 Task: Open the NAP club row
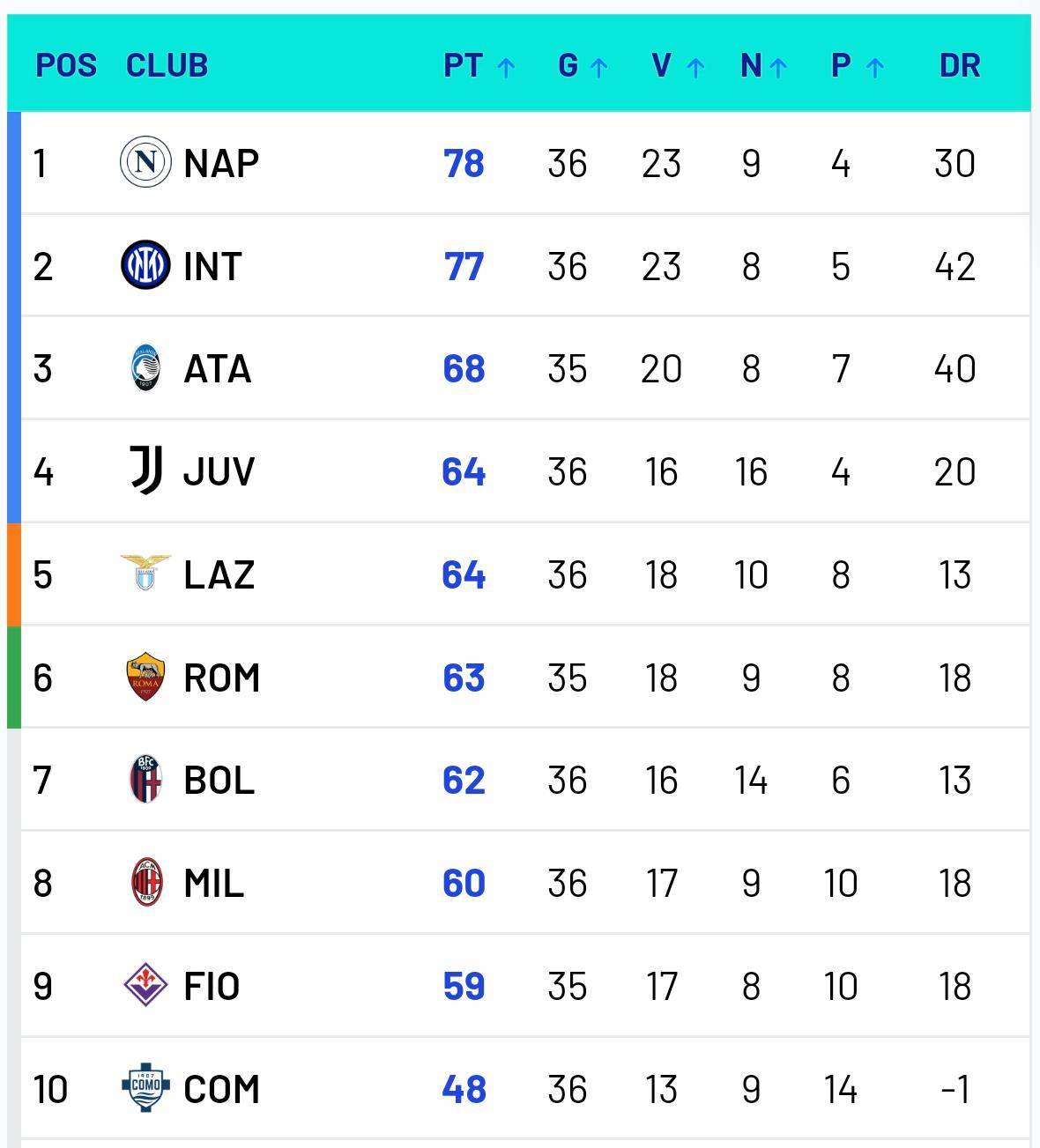point(220,163)
